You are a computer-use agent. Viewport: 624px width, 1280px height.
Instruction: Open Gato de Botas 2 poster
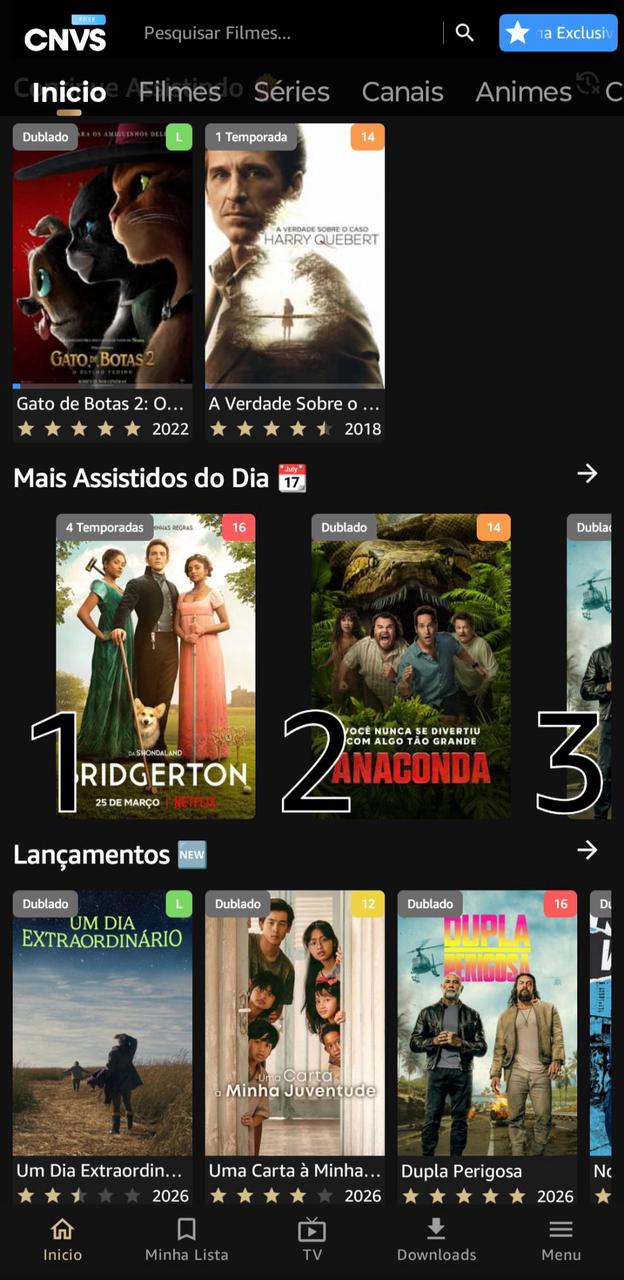[102, 255]
